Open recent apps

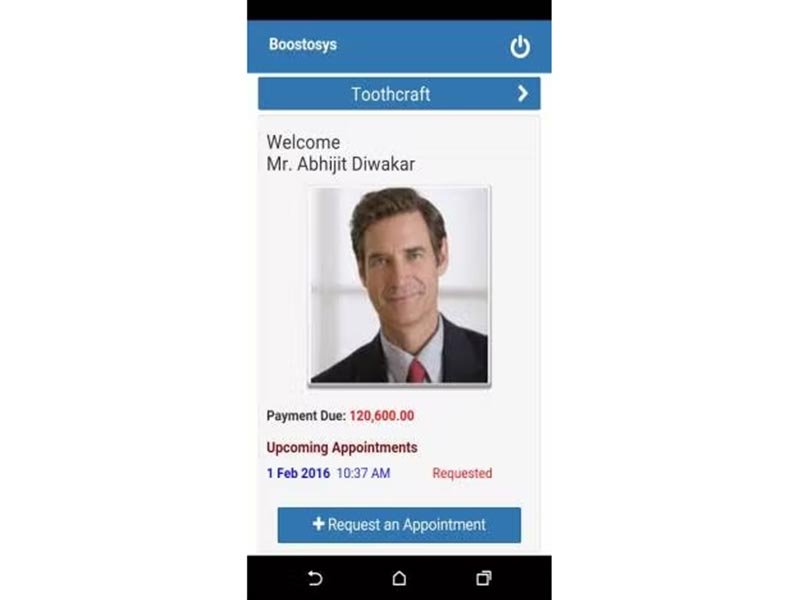(484, 578)
